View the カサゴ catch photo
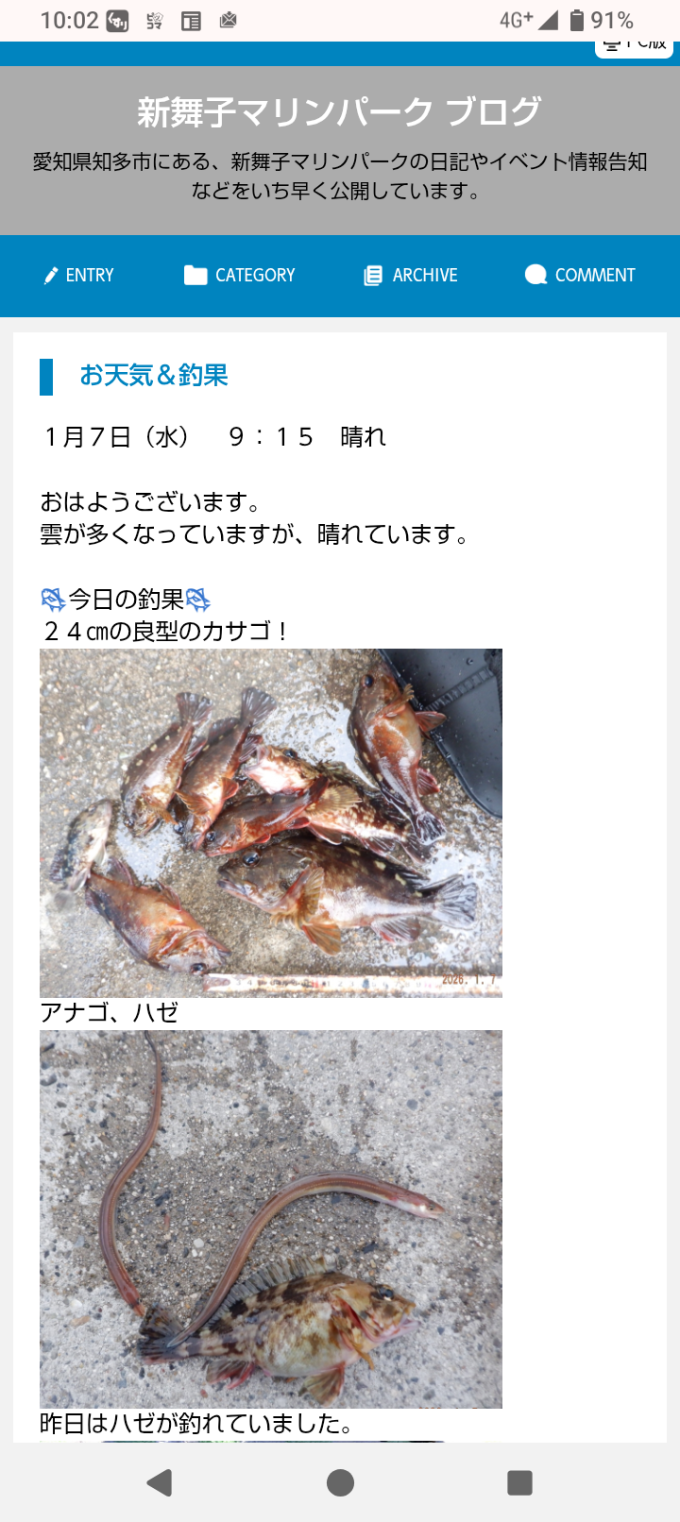 tap(271, 822)
